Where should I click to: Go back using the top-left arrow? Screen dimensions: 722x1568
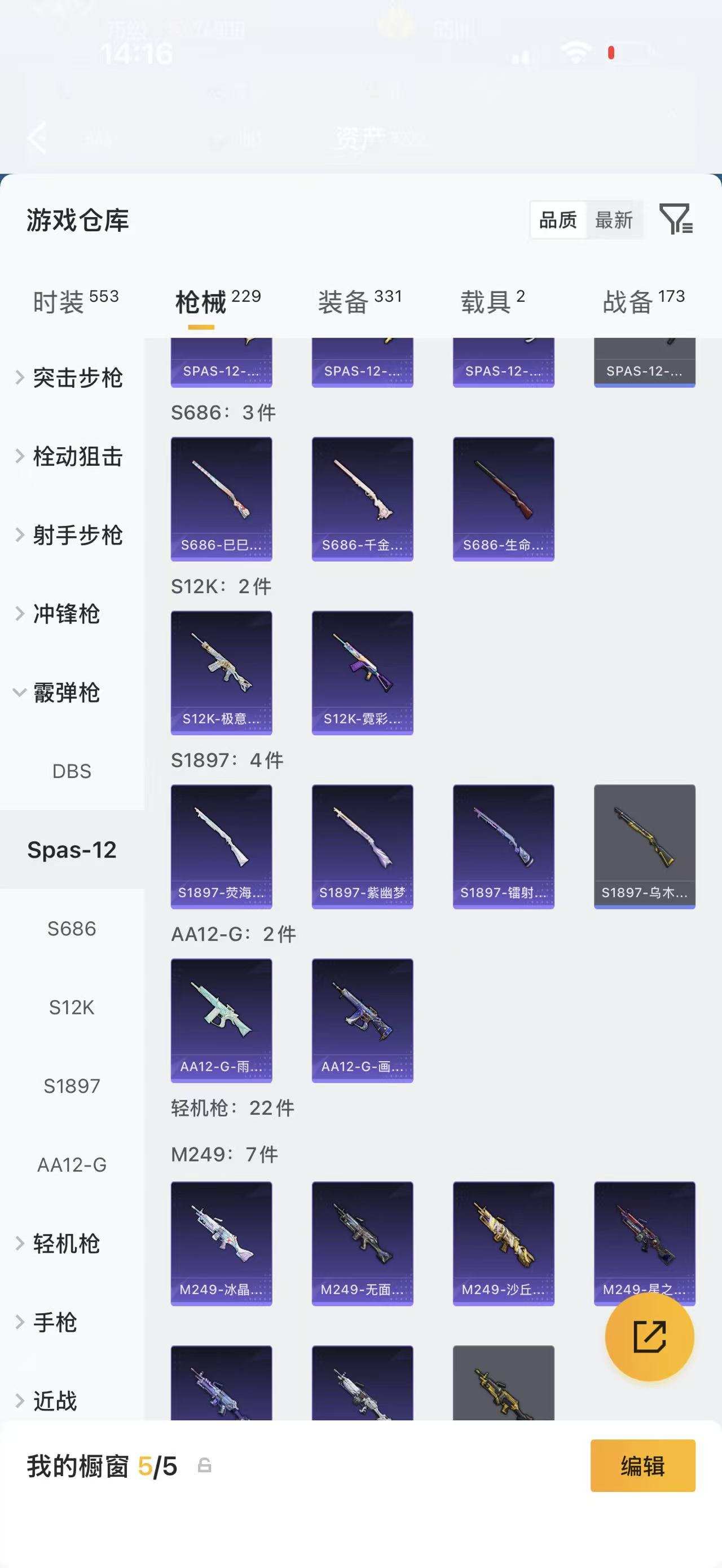(x=37, y=139)
